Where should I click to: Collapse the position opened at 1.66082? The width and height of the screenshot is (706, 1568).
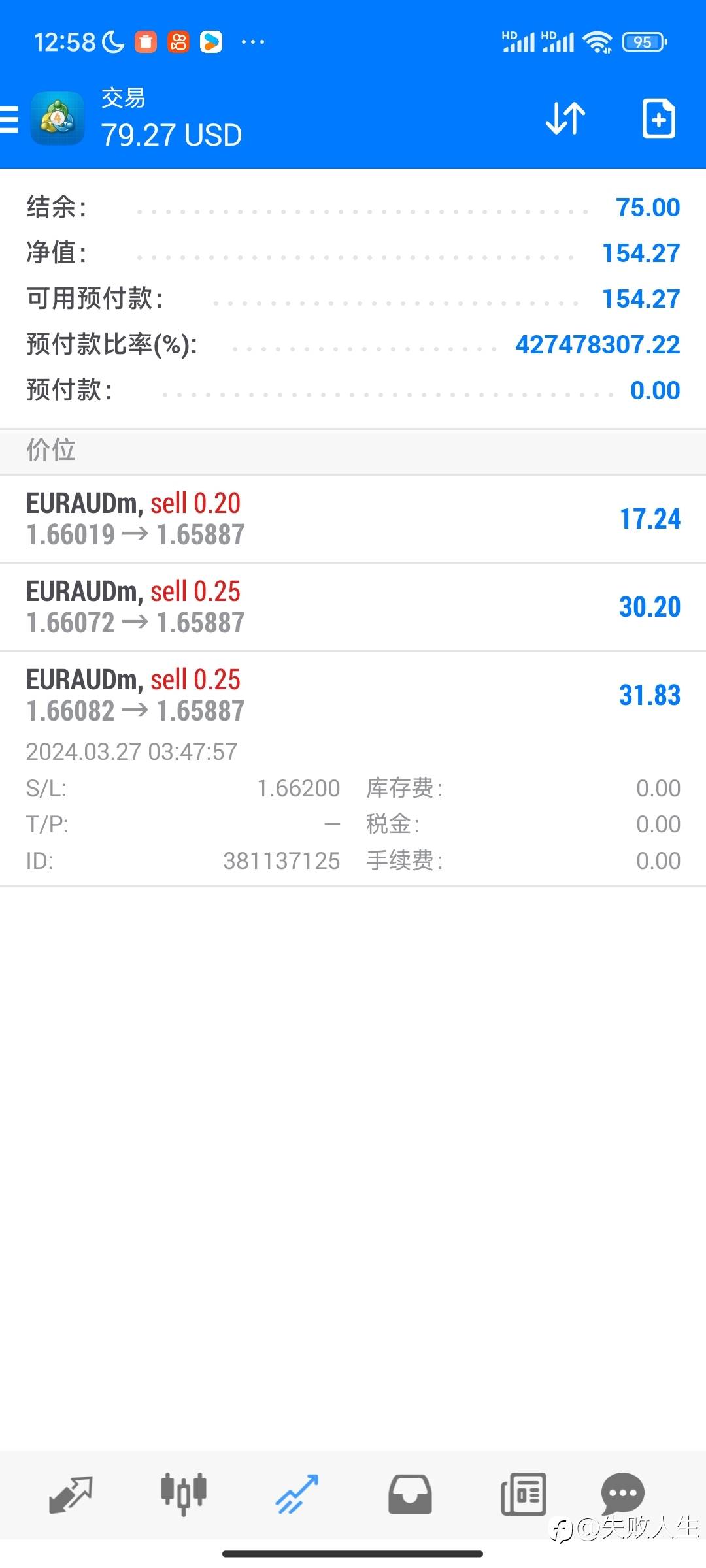tap(353, 768)
